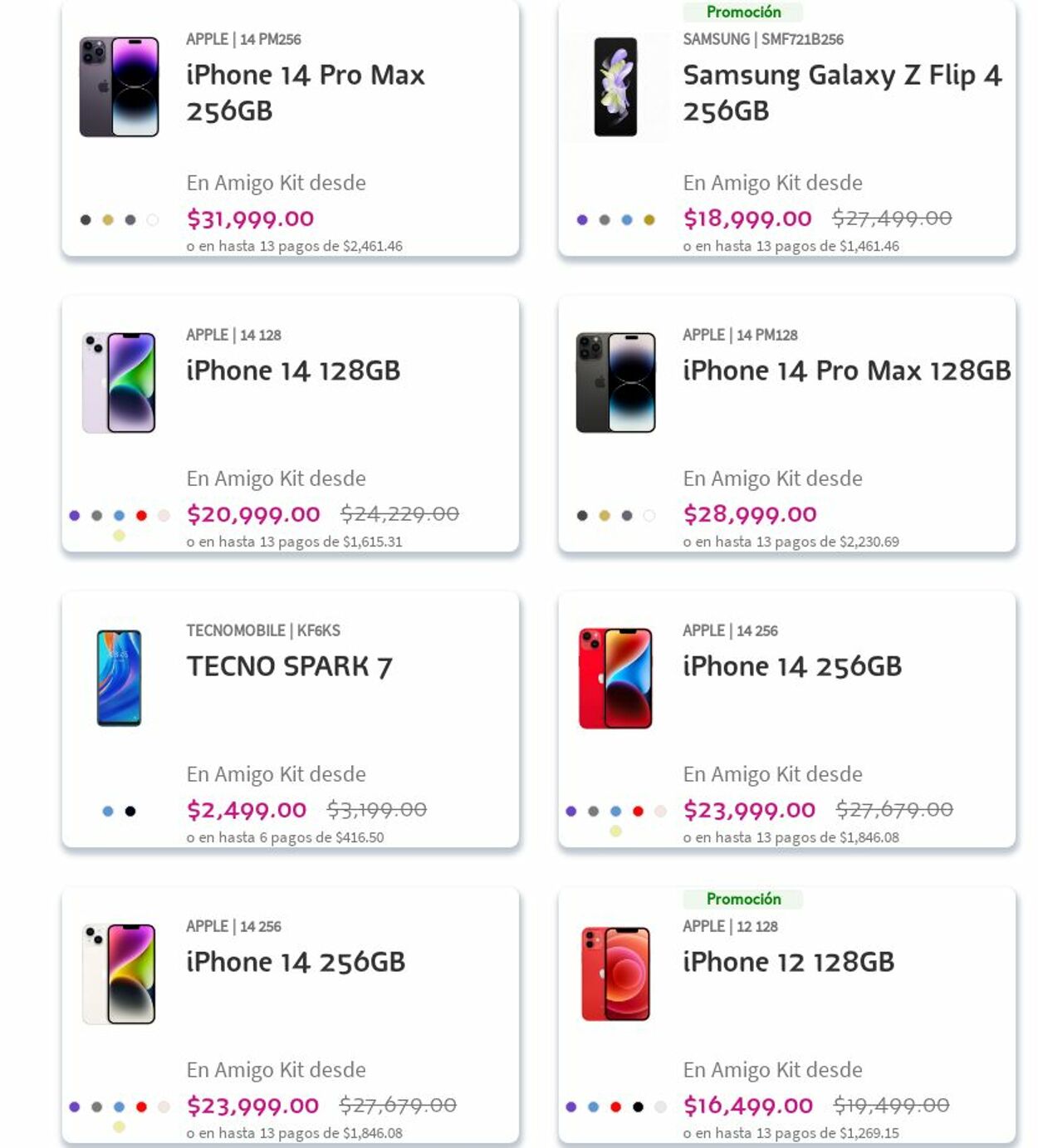Open the iPhone 14 Pro Max 128GB card
The image size is (1038, 1148).
click(846, 370)
